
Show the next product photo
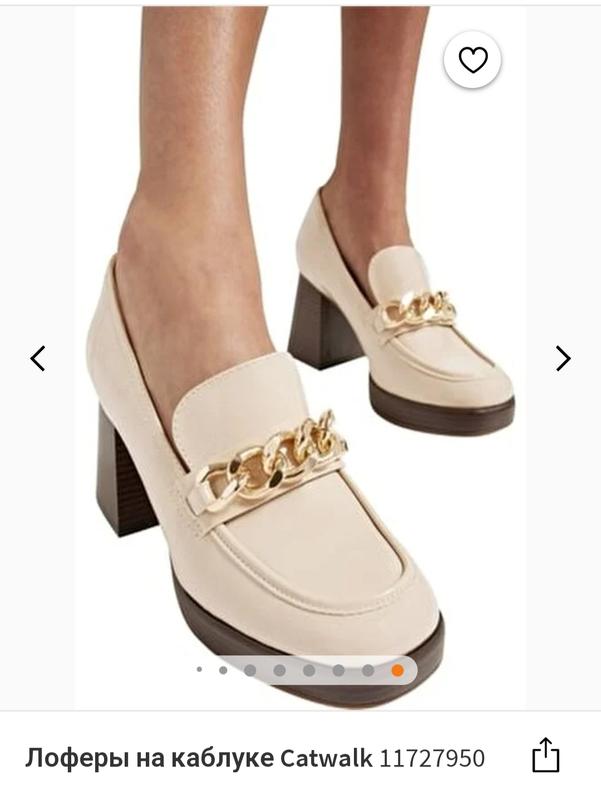click(563, 358)
